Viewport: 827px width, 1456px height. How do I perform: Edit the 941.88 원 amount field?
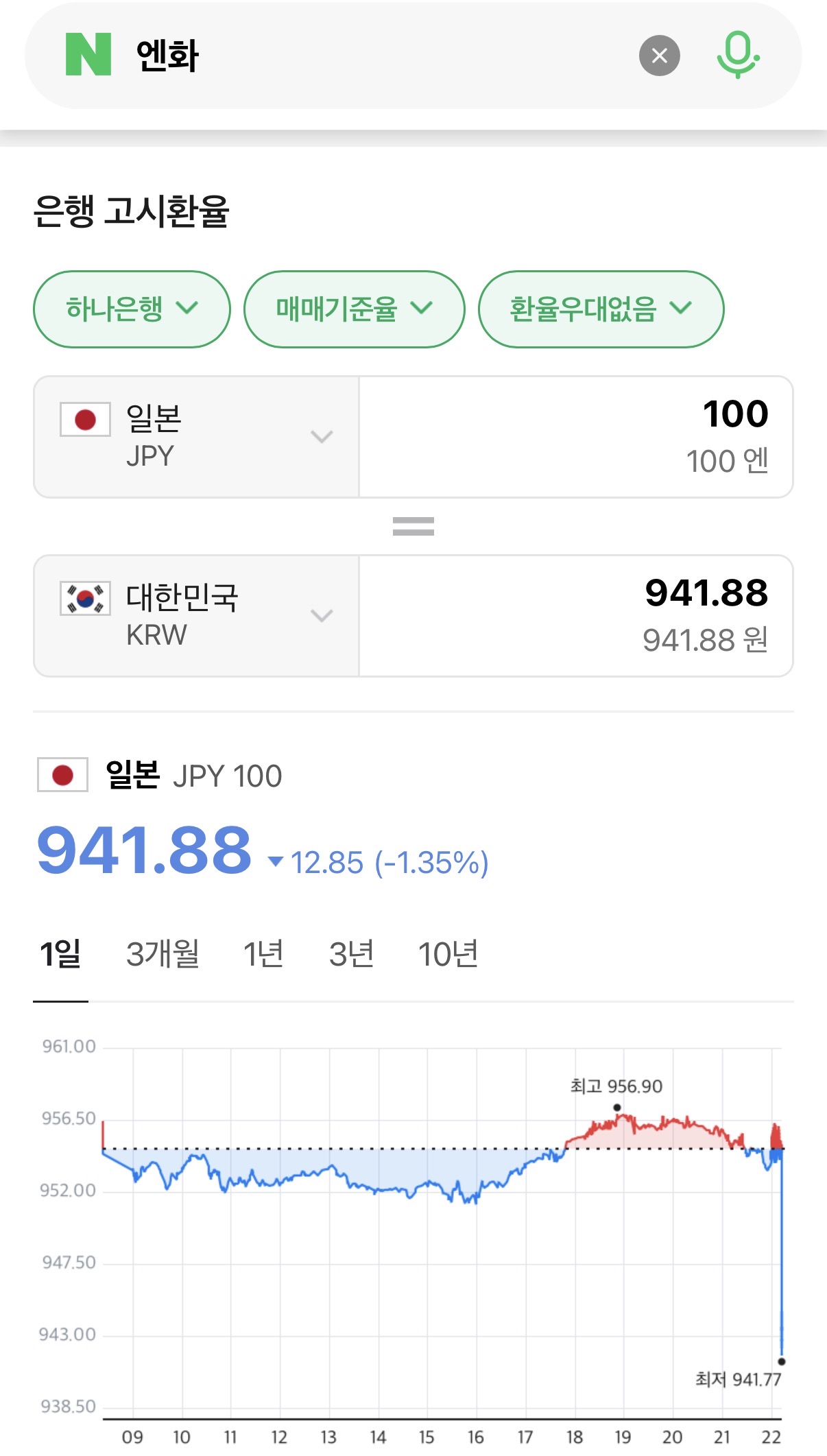(576, 616)
